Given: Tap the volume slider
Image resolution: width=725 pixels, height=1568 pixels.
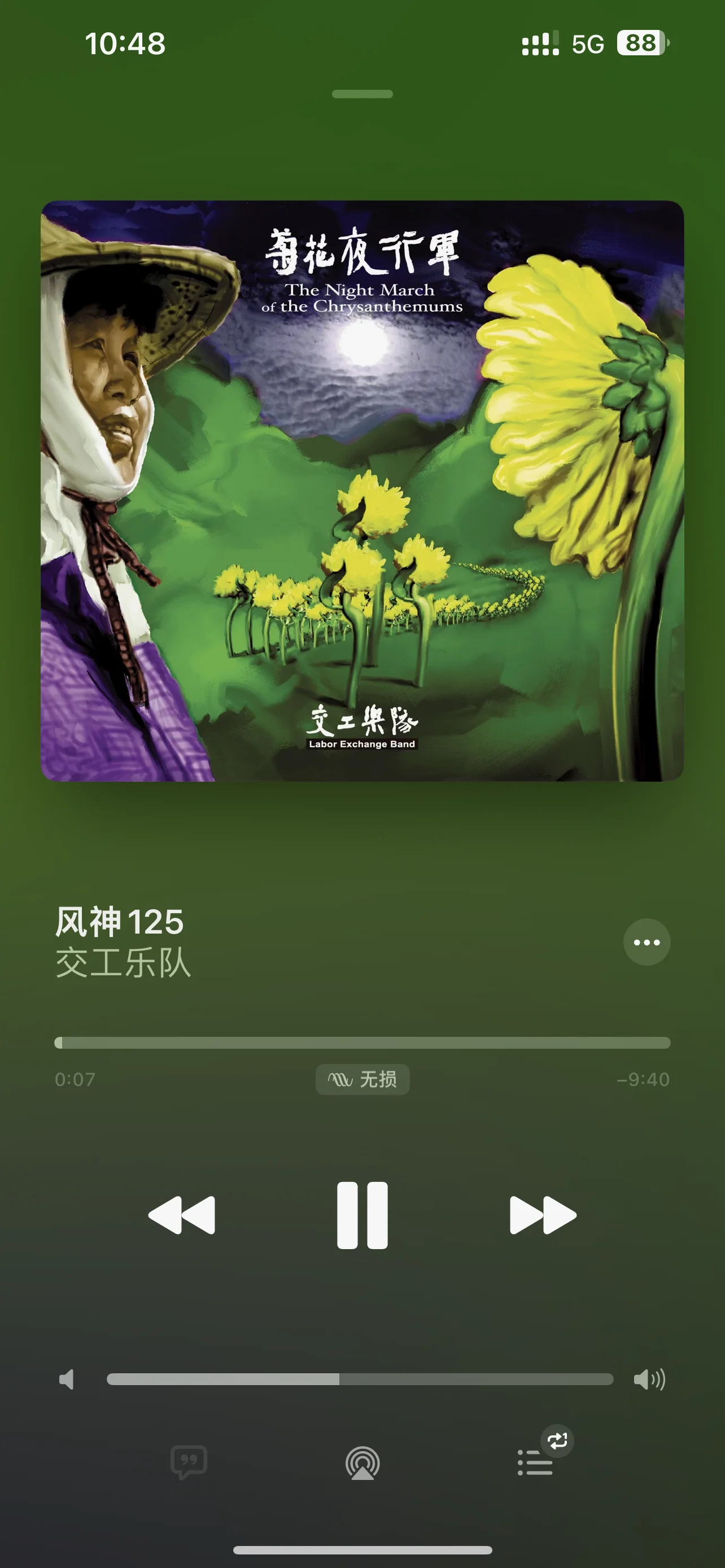Looking at the screenshot, I should [359, 1379].
